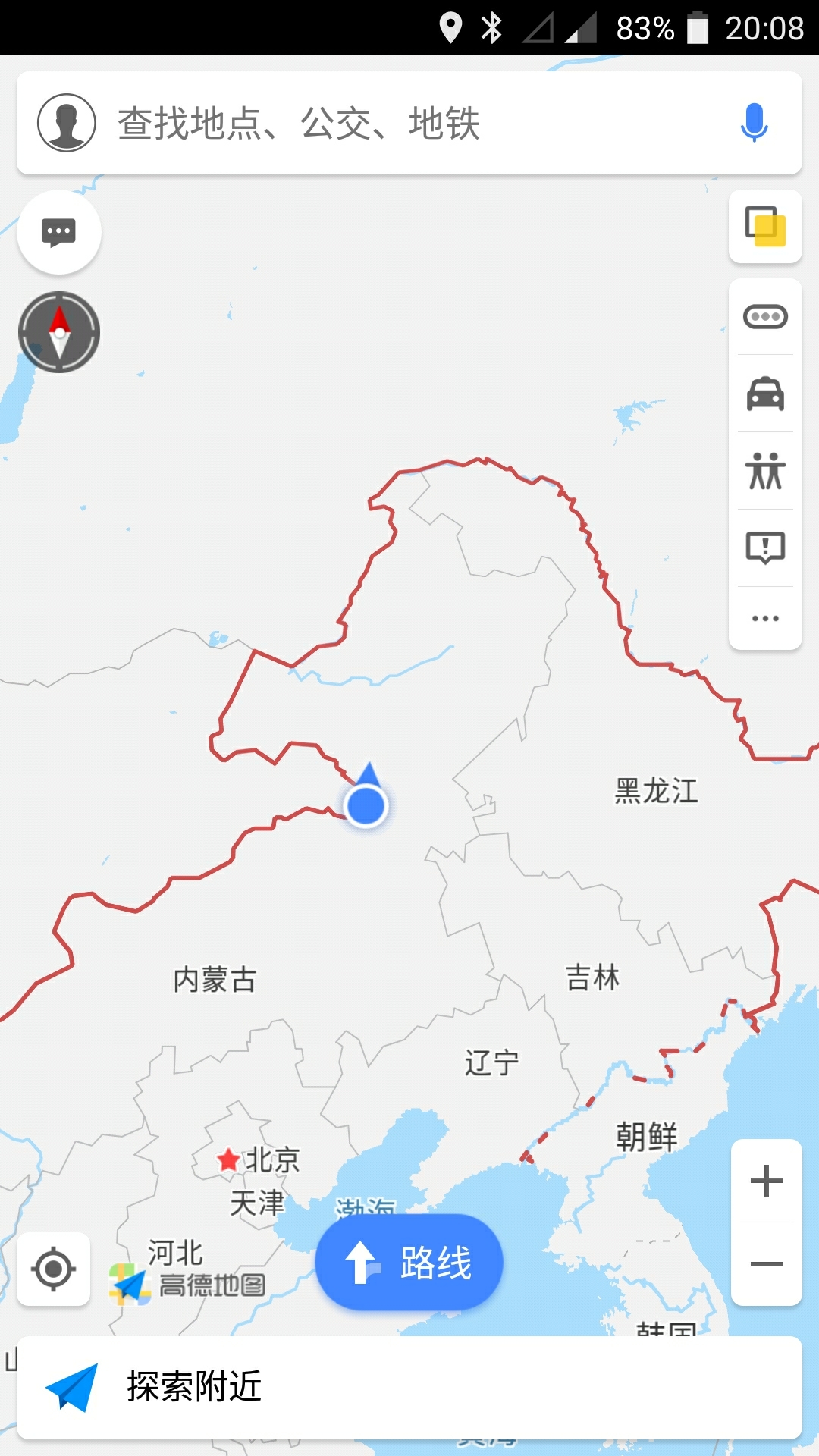Image resolution: width=819 pixels, height=1456 pixels.
Task: Open route planning with 路线 button
Action: click(x=409, y=1263)
